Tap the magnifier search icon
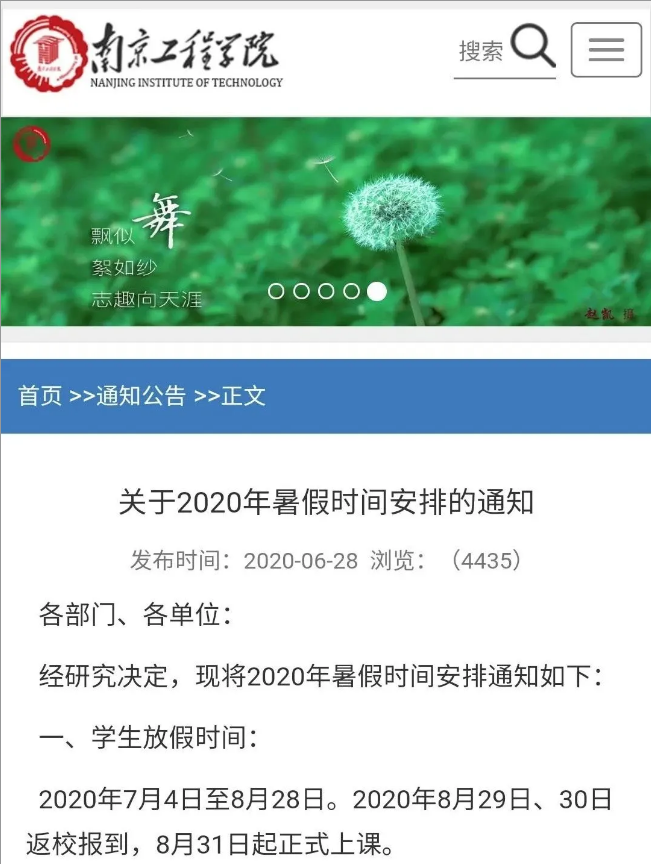Screen dimensions: 651x864 [x=532, y=46]
